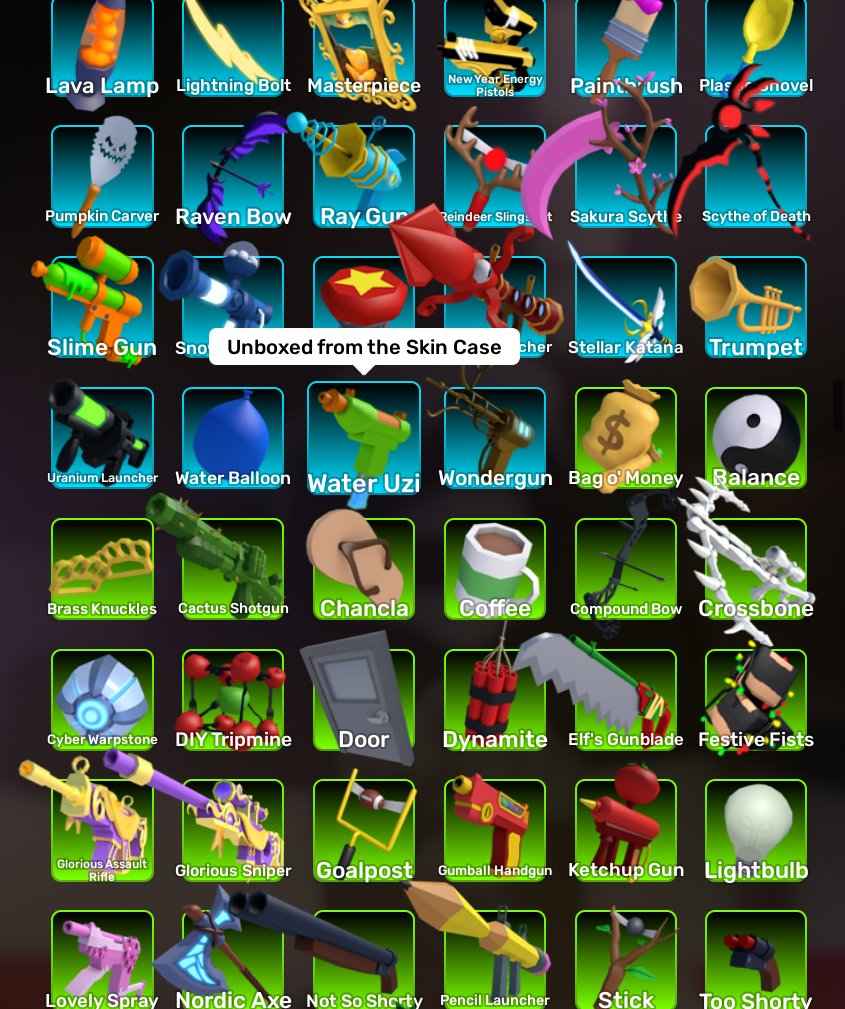This screenshot has height=1009, width=845.
Task: Tap the Water Balloon tile
Action: point(233,438)
